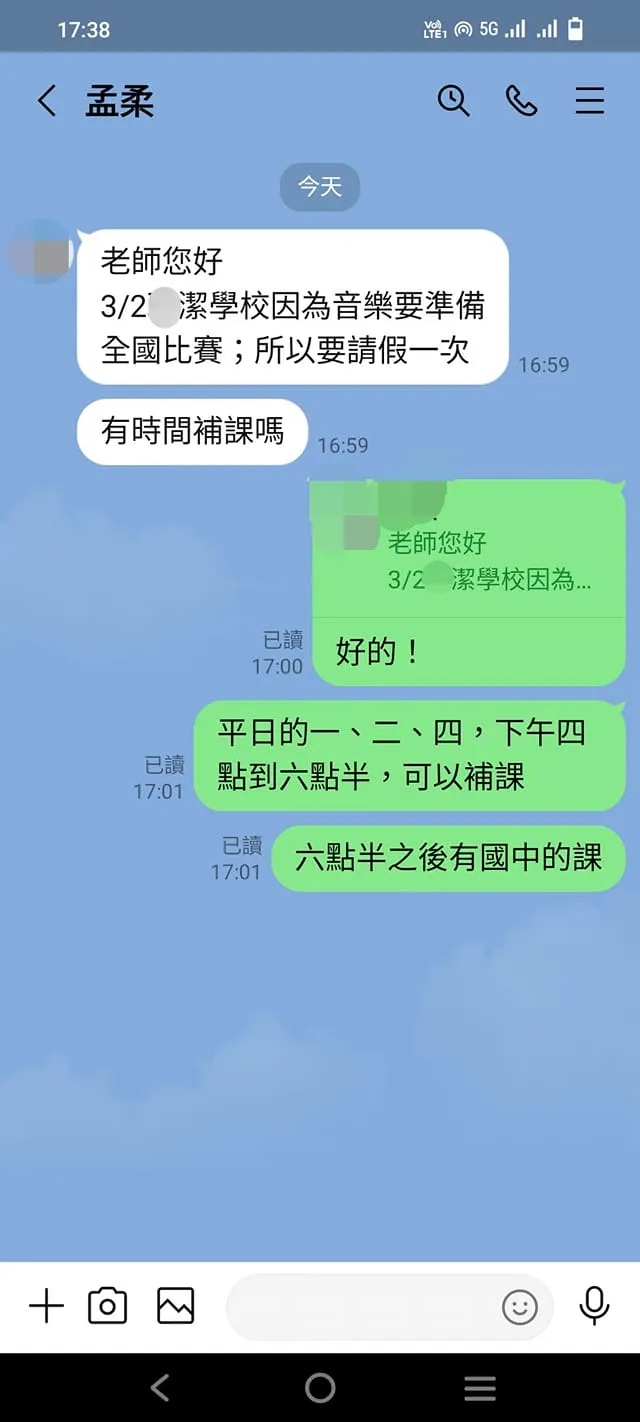Screen dimensions: 640x1422
Task: Start a voice call with 孟柔
Action: pos(521,101)
